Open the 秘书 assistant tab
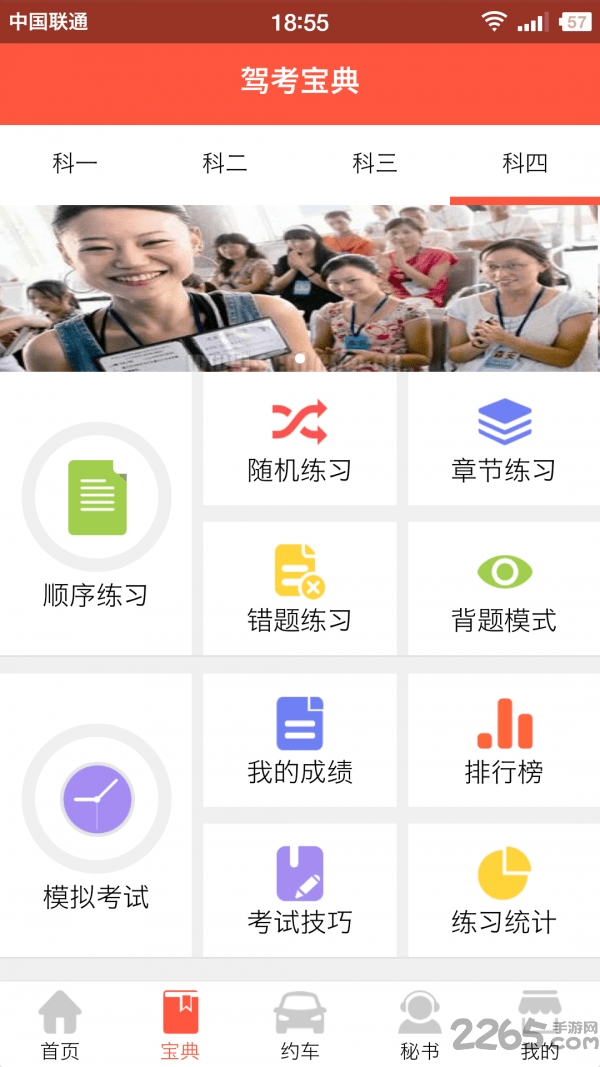Screen dimensions: 600x1067 pos(420,1025)
